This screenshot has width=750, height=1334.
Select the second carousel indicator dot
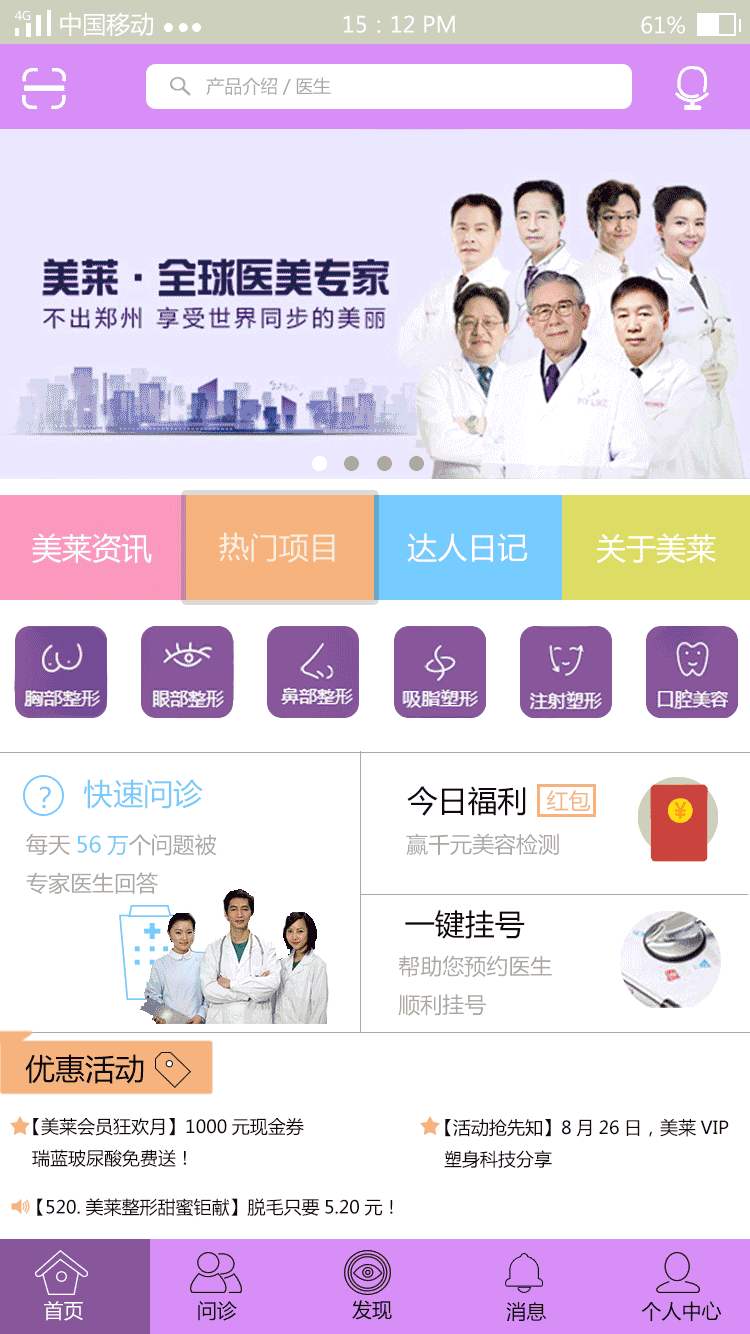[x=352, y=463]
